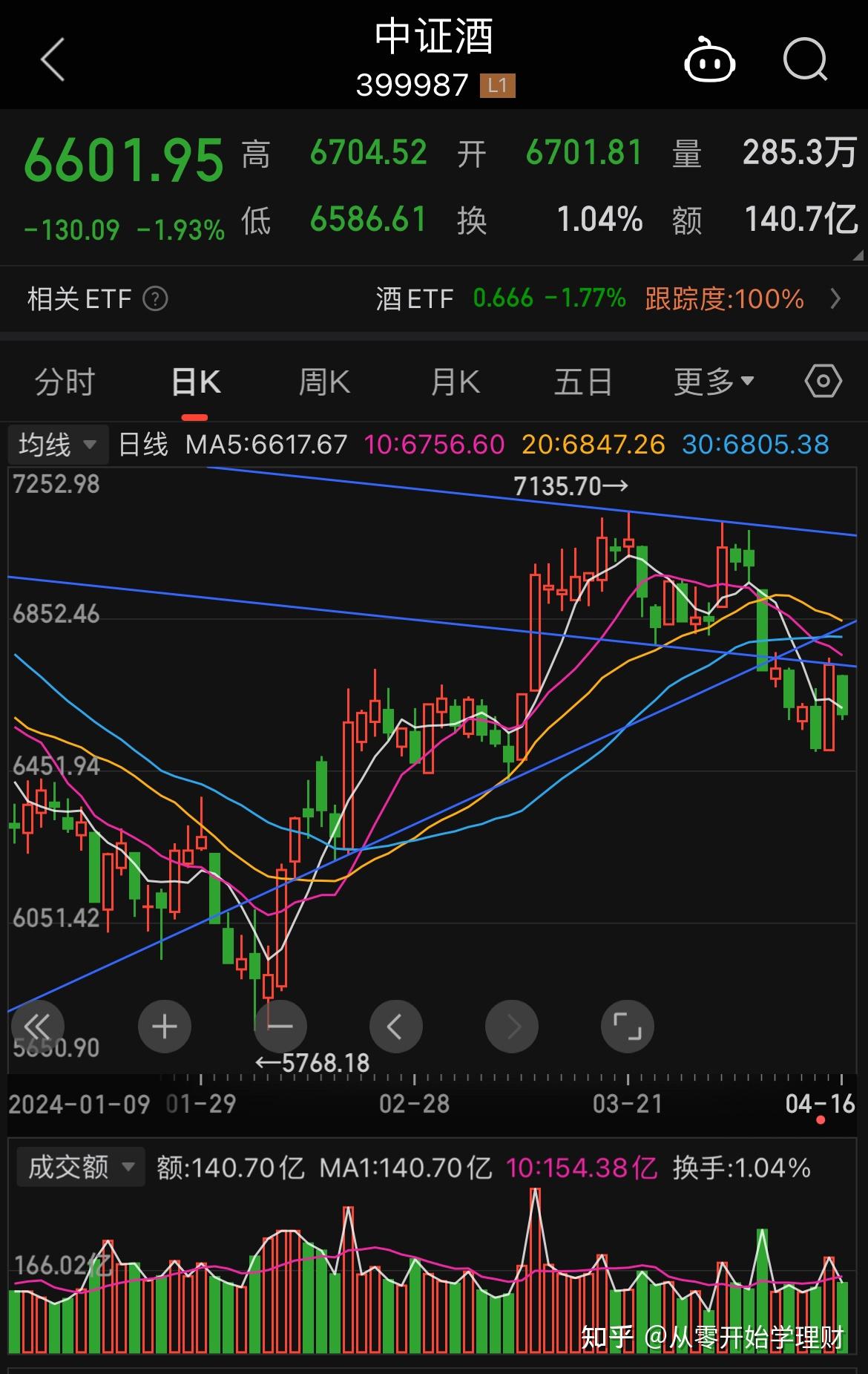Enter fullscreen chart mode
The image size is (868, 1374).
click(x=627, y=1027)
